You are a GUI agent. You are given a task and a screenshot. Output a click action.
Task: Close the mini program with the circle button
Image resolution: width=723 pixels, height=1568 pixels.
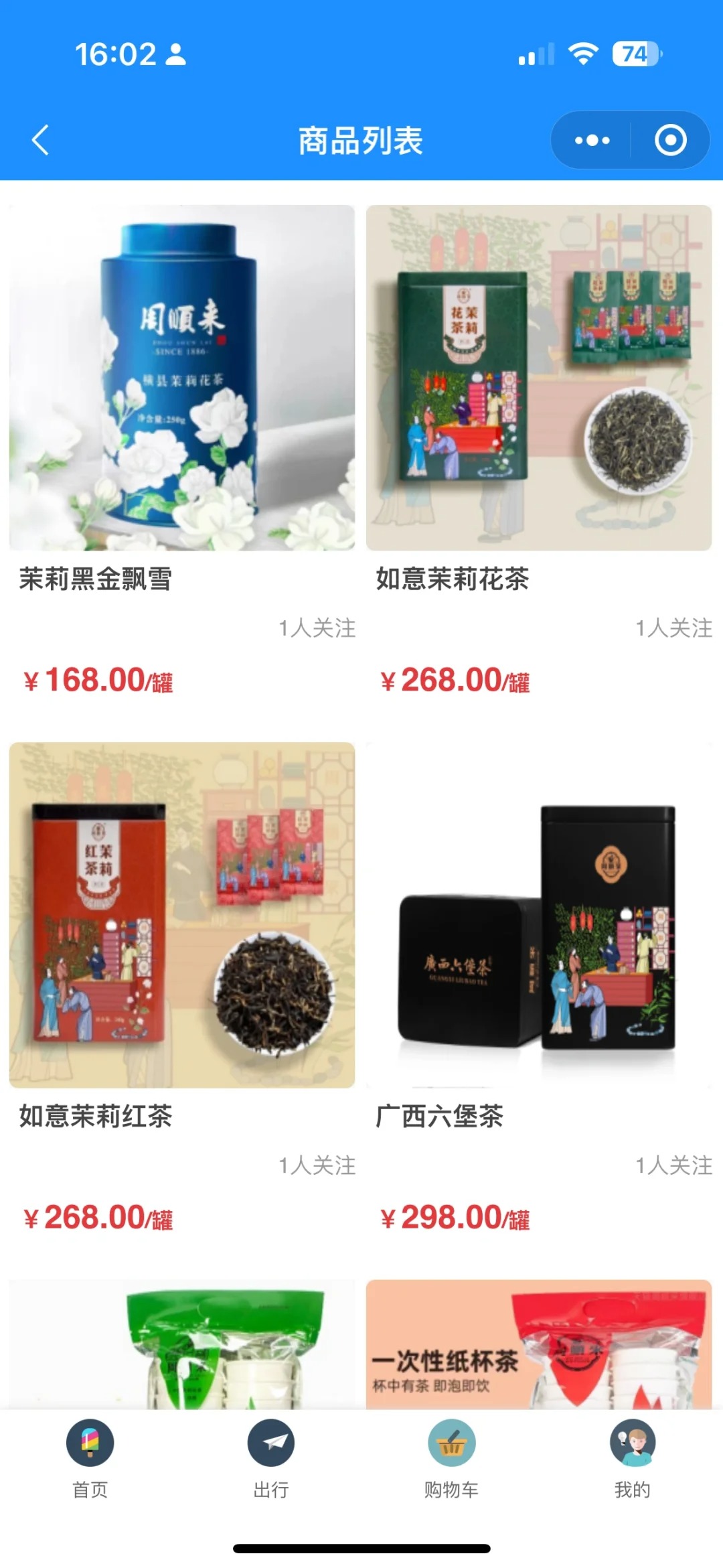click(x=670, y=141)
